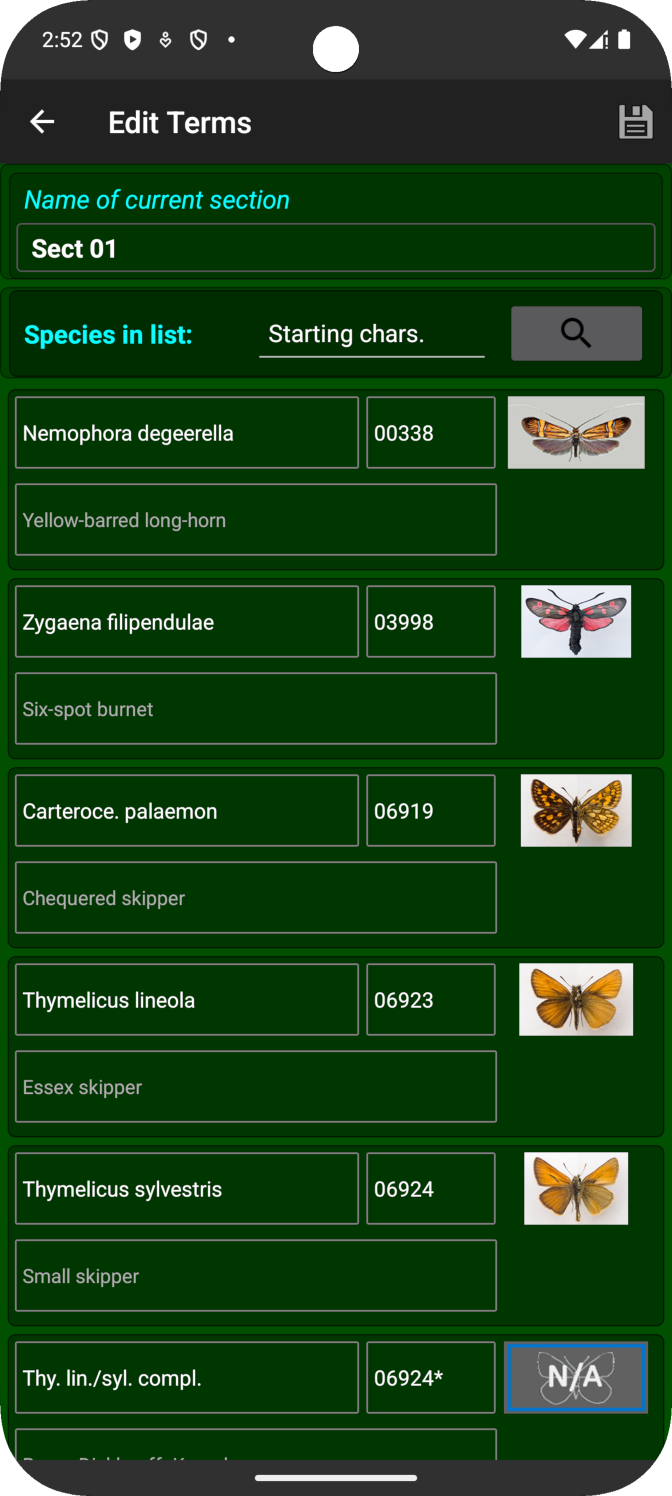Go back using the arrow icon

tap(42, 122)
